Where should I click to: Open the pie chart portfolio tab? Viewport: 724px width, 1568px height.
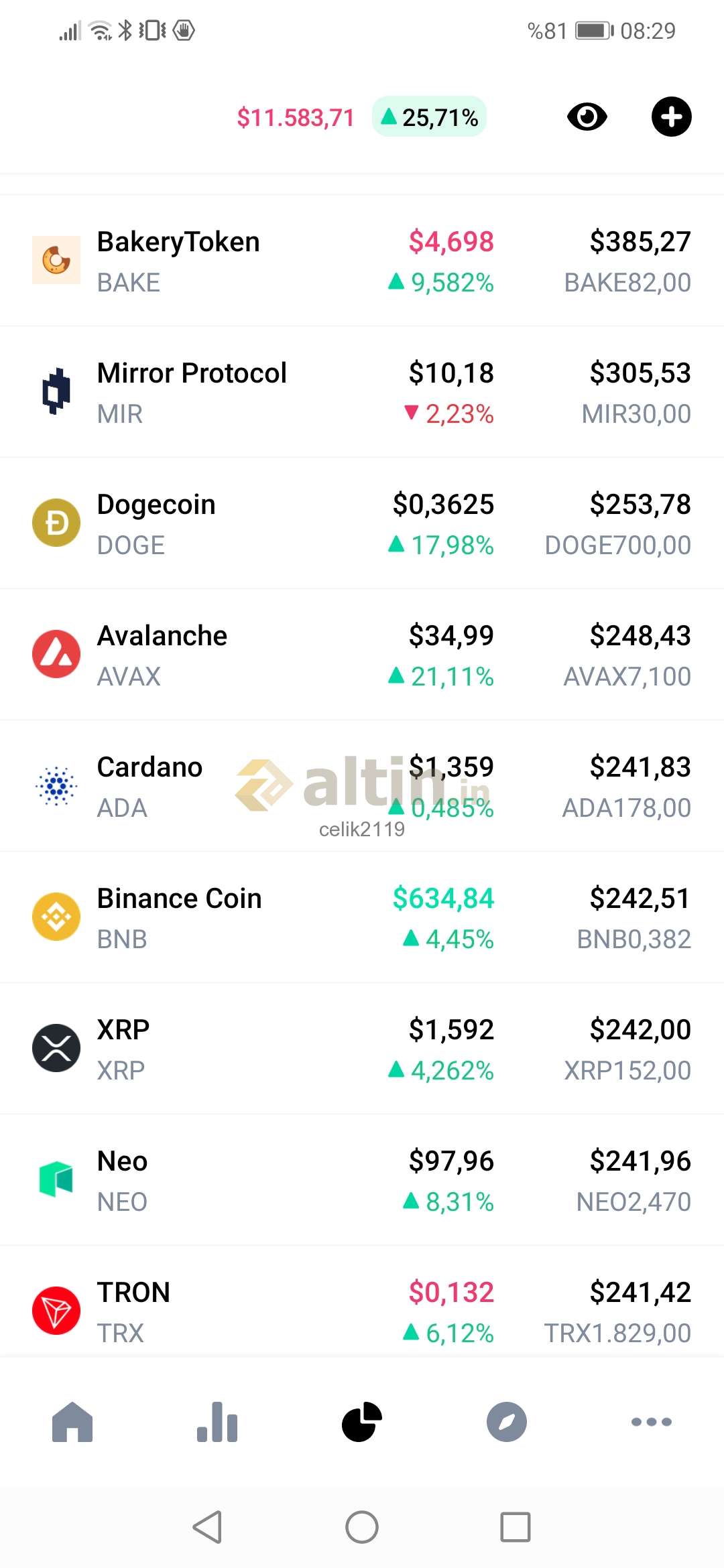click(362, 1421)
